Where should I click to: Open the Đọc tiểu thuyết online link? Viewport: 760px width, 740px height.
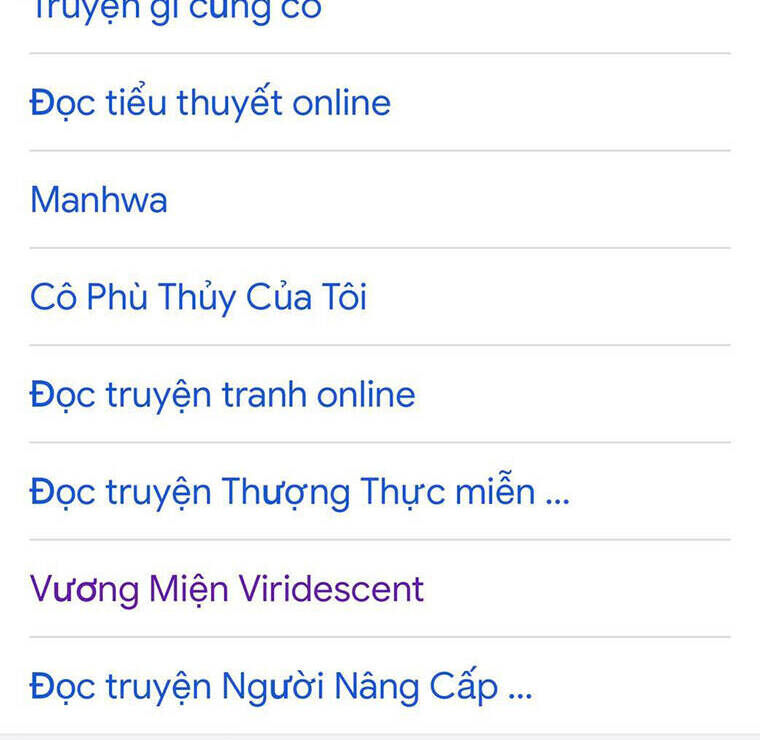tap(210, 103)
